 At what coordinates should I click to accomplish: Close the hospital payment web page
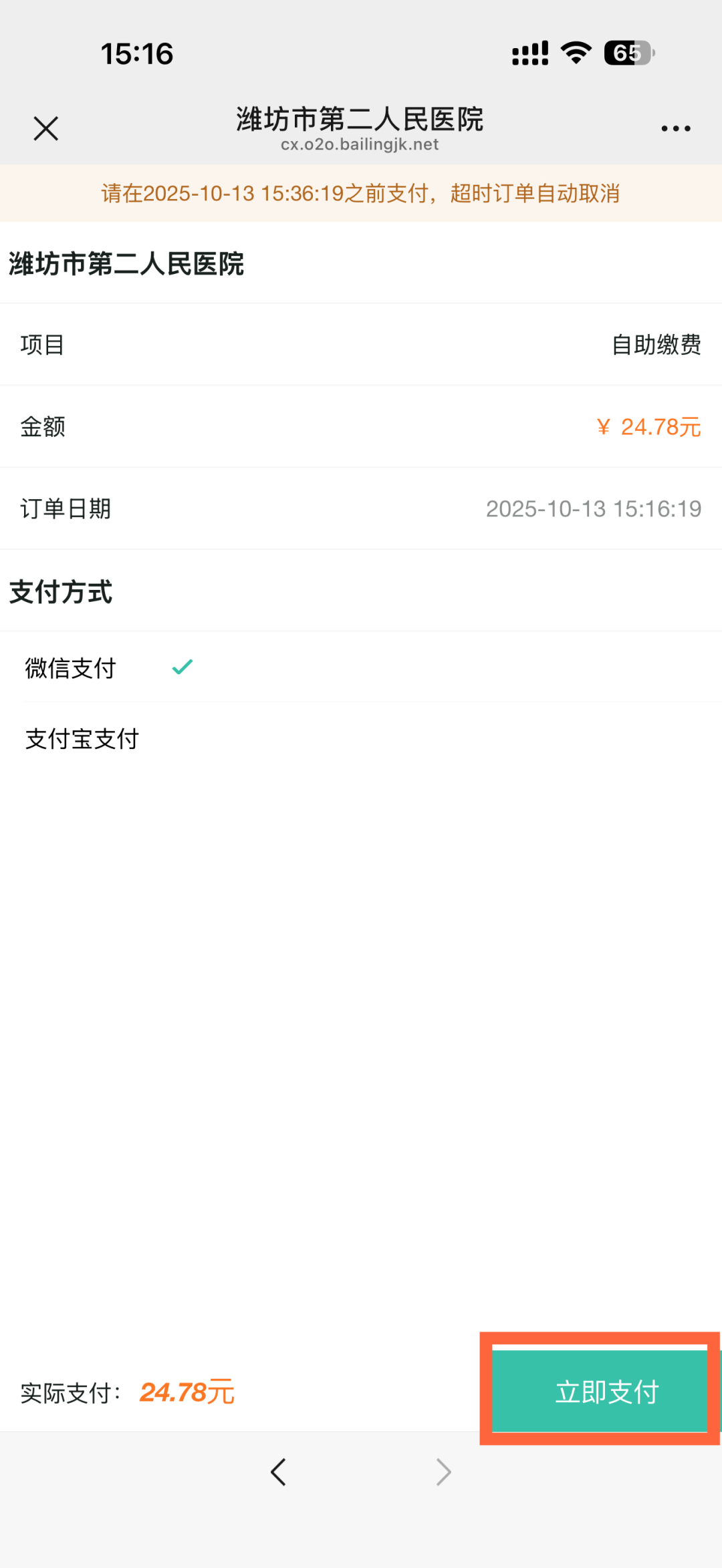click(45, 128)
